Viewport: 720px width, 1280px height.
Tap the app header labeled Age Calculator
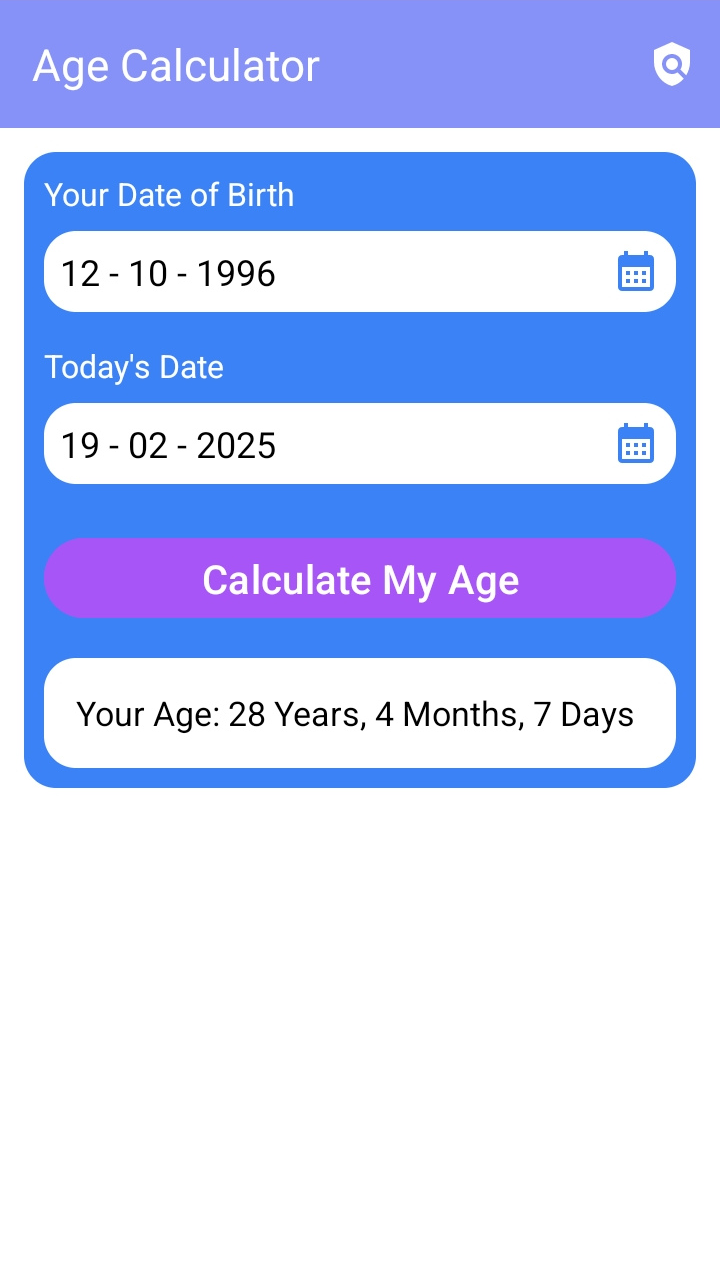pyautogui.click(x=176, y=64)
